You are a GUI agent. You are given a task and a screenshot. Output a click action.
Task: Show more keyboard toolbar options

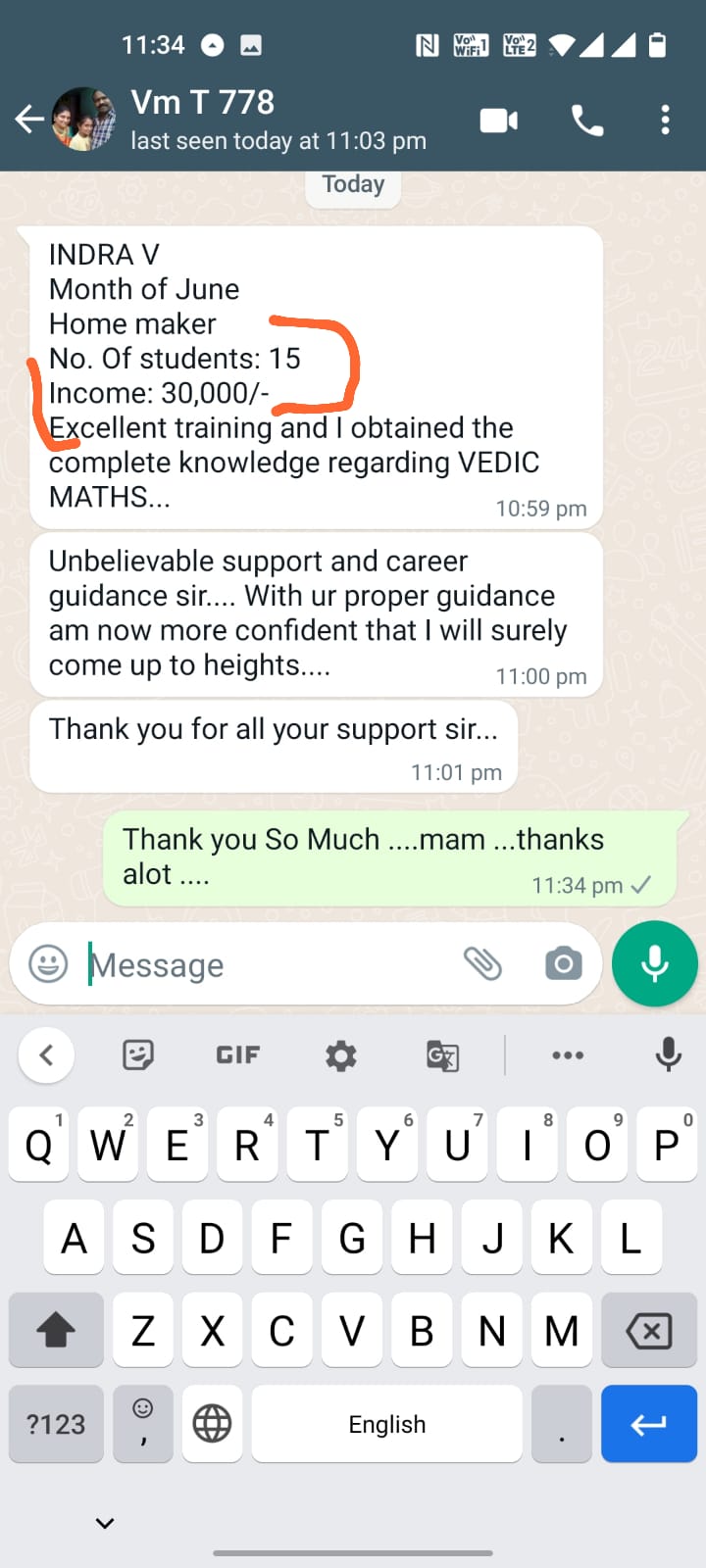568,1055
